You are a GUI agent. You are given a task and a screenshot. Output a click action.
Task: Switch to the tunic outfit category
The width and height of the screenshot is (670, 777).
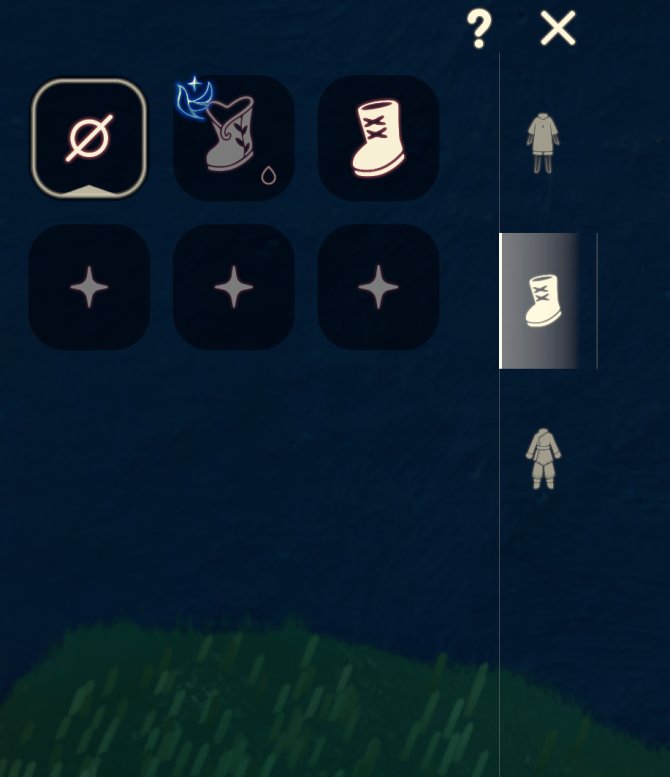[543, 143]
